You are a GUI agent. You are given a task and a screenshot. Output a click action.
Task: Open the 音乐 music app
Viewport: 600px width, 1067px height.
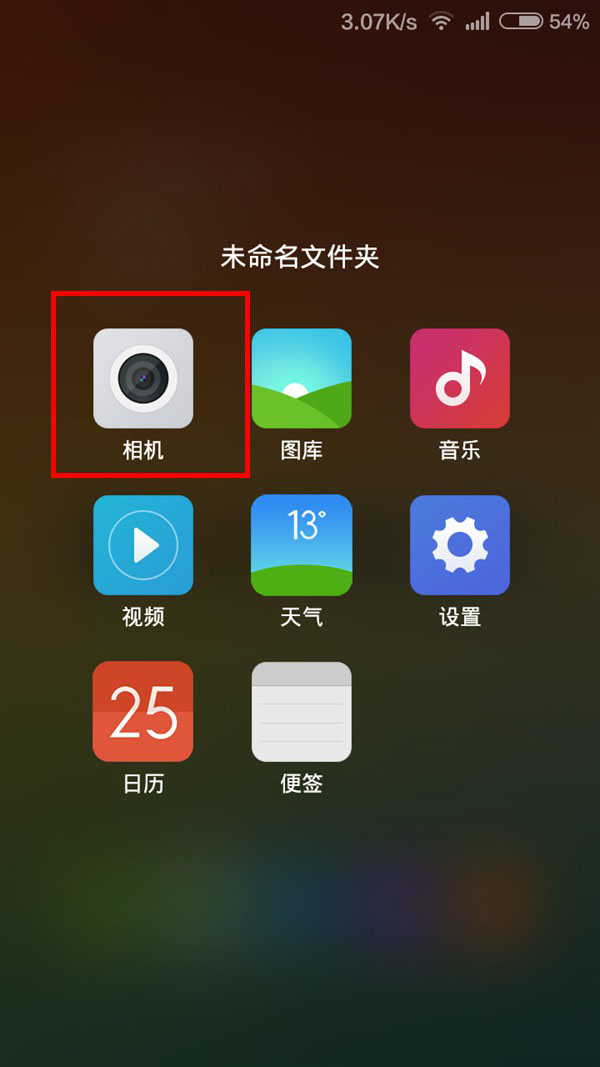coord(459,379)
